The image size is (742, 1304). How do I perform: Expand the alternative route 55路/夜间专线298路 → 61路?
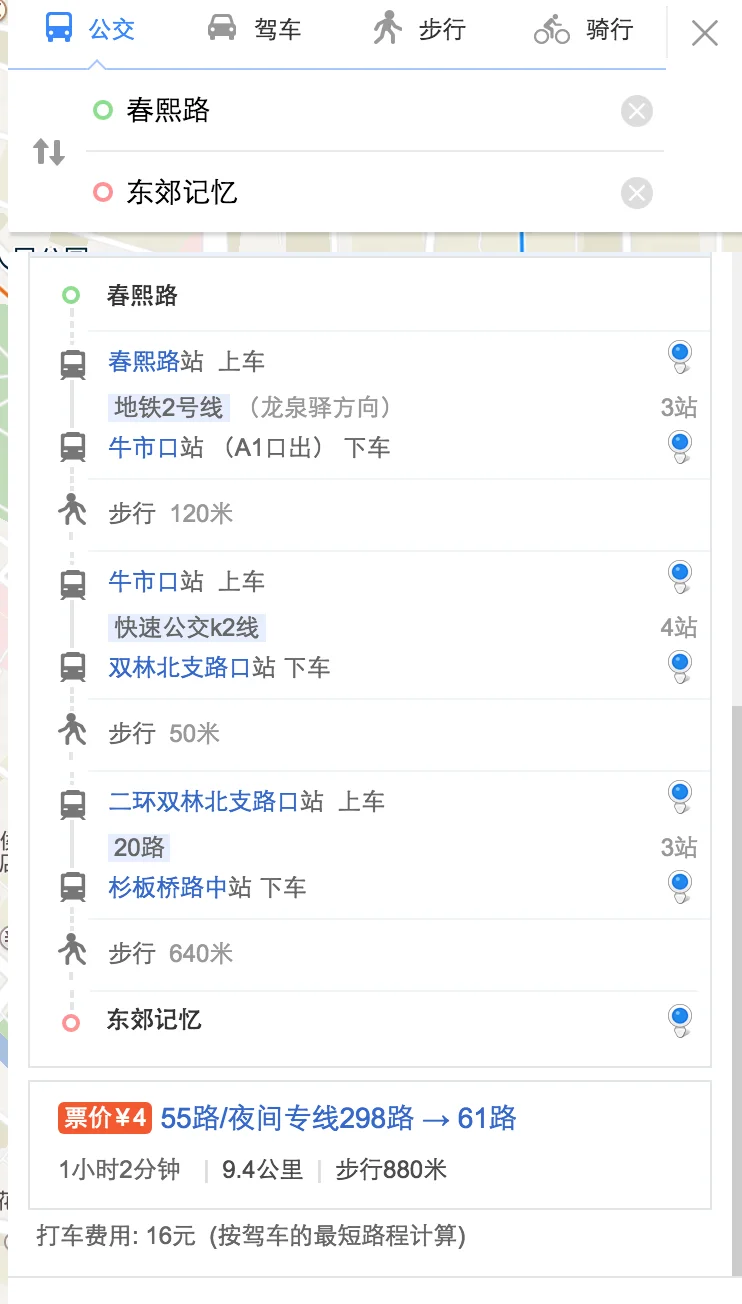337,1119
